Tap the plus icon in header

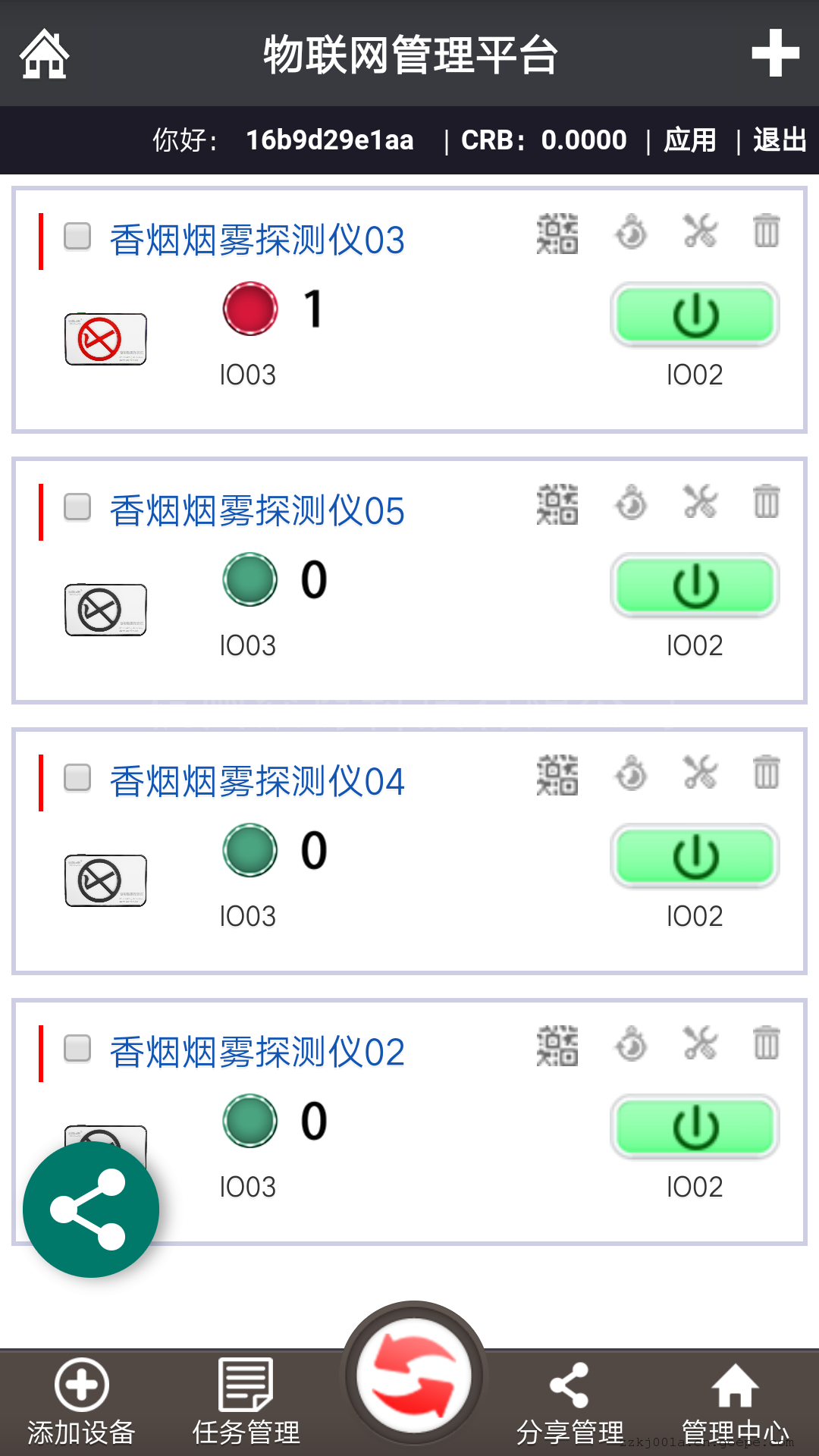[775, 54]
